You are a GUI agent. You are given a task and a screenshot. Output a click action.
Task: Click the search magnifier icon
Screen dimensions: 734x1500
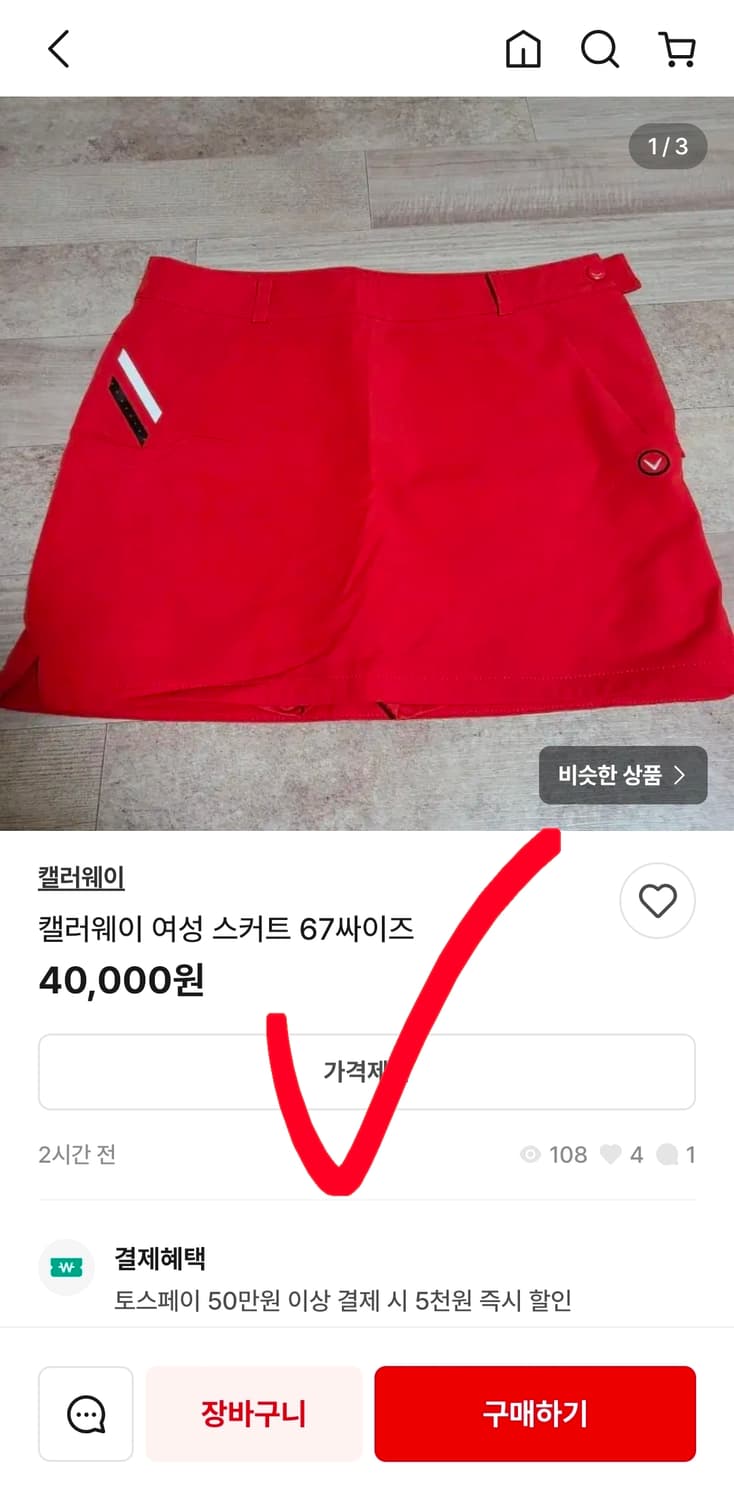tap(599, 48)
